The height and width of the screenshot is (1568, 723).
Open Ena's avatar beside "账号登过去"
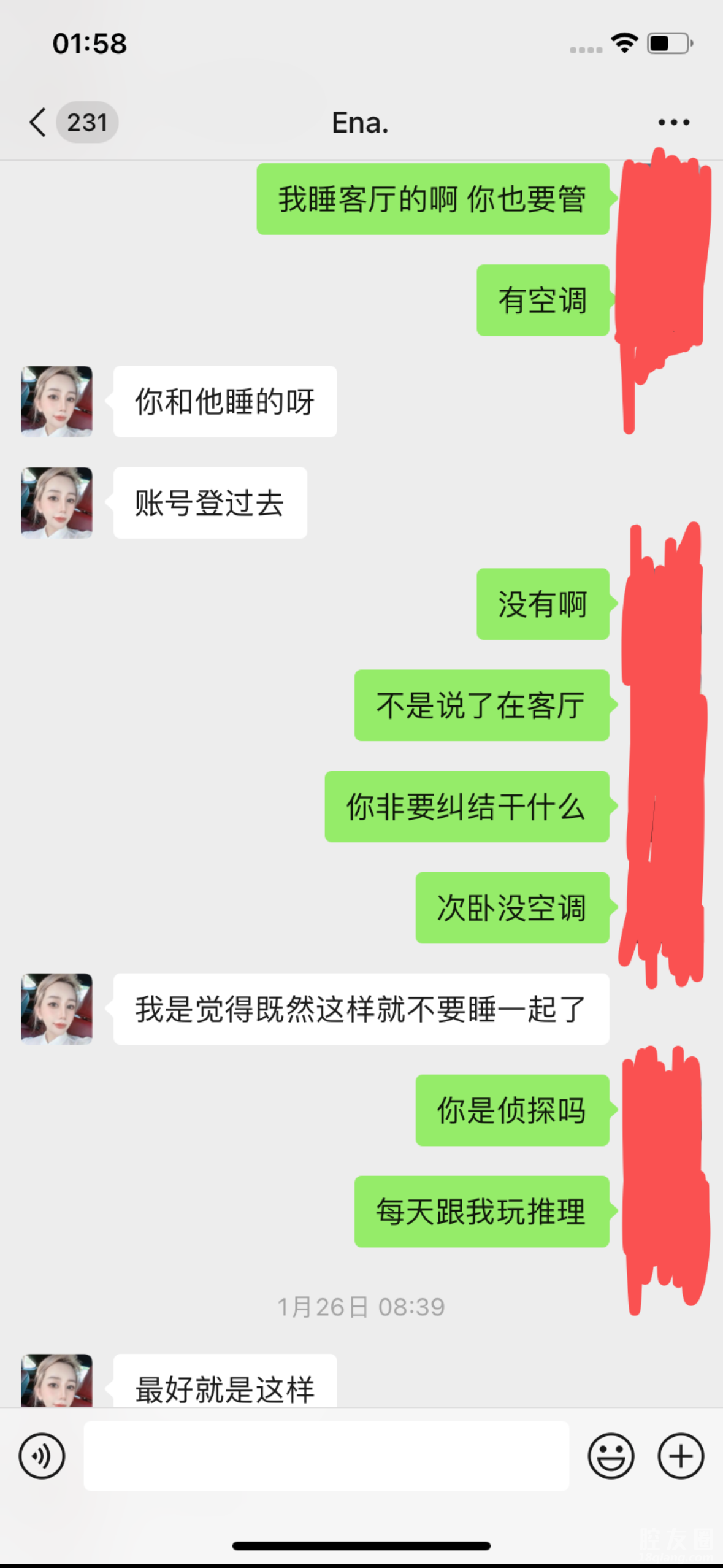pos(56,503)
